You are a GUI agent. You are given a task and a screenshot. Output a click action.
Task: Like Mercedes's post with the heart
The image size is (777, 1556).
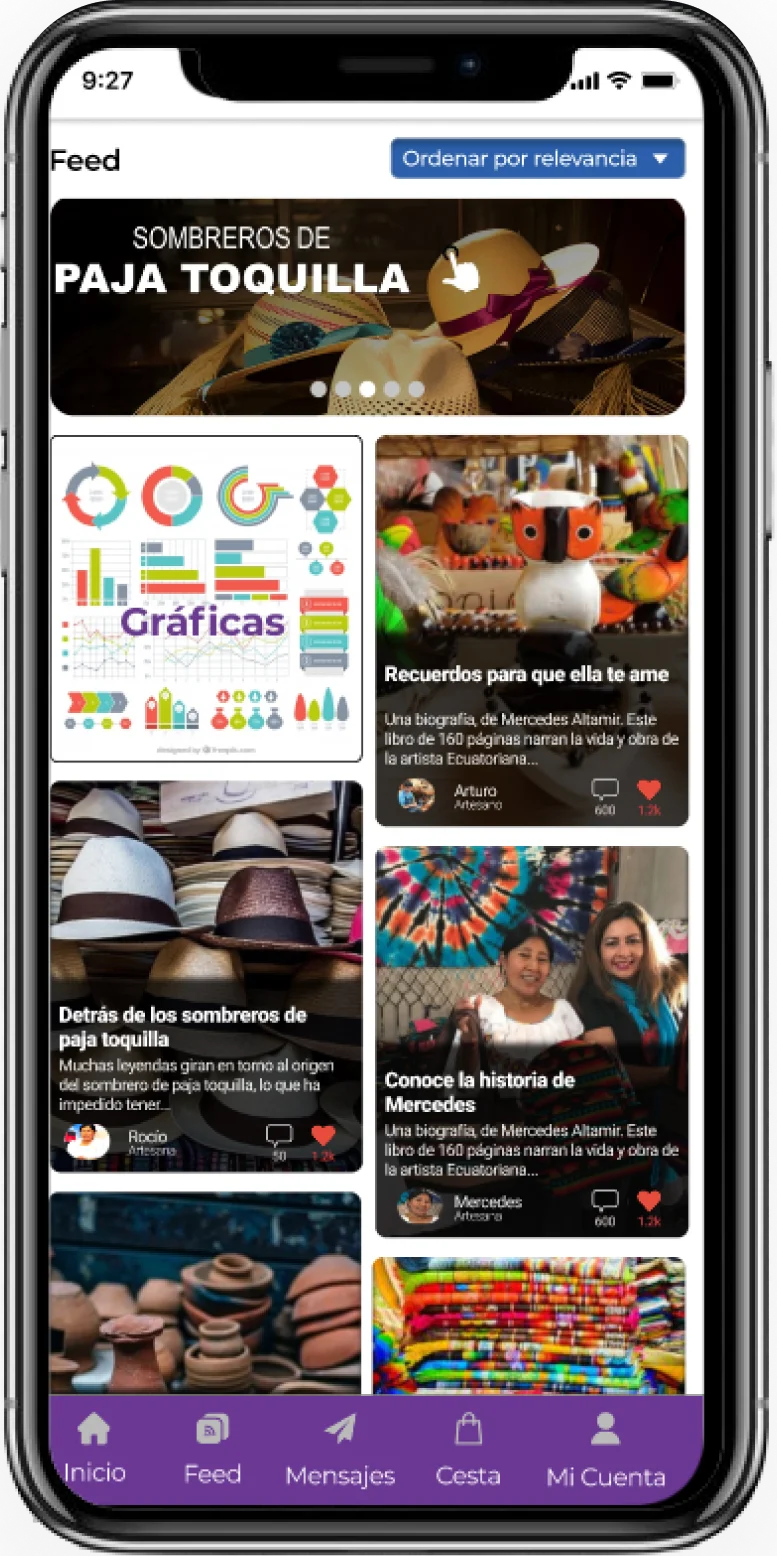point(649,1201)
